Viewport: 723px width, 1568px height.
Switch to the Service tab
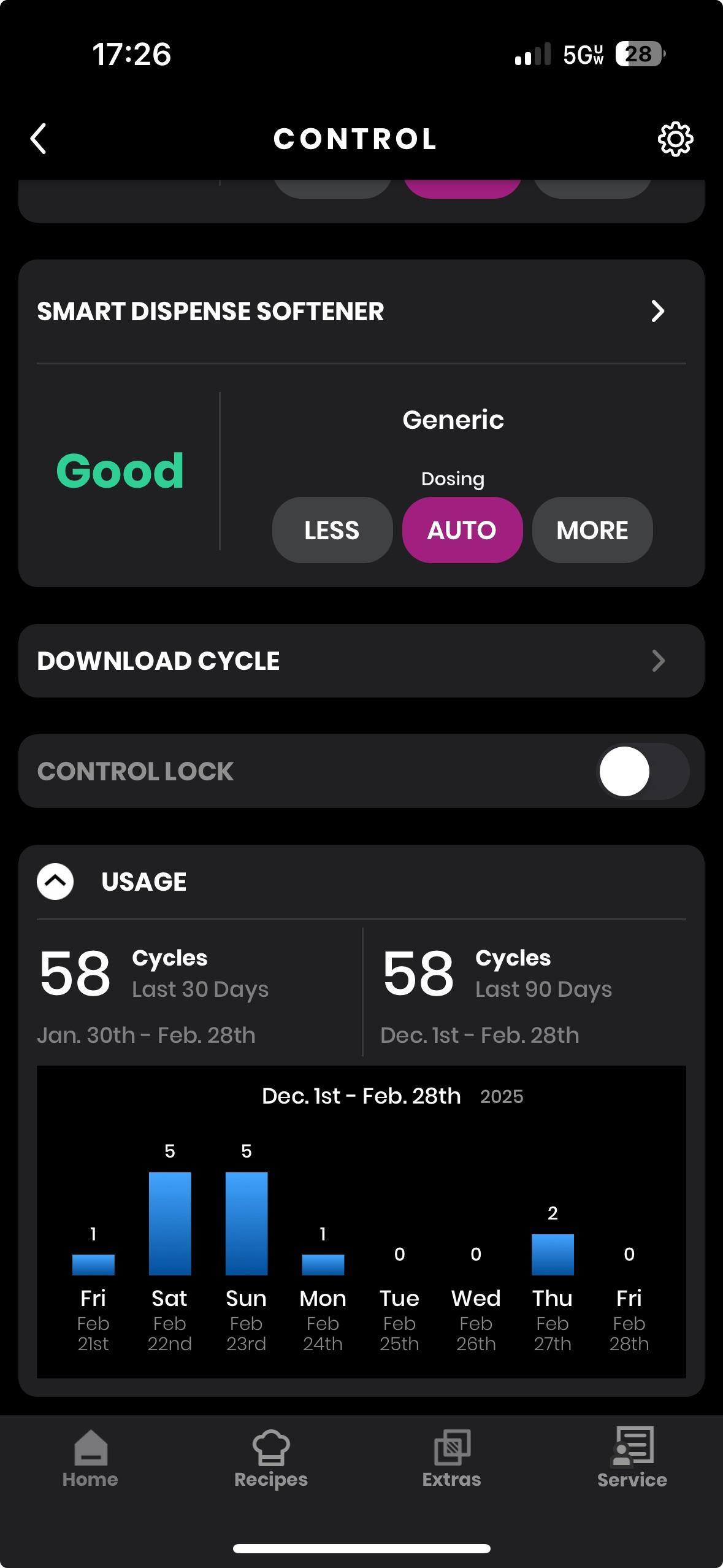point(632,1459)
